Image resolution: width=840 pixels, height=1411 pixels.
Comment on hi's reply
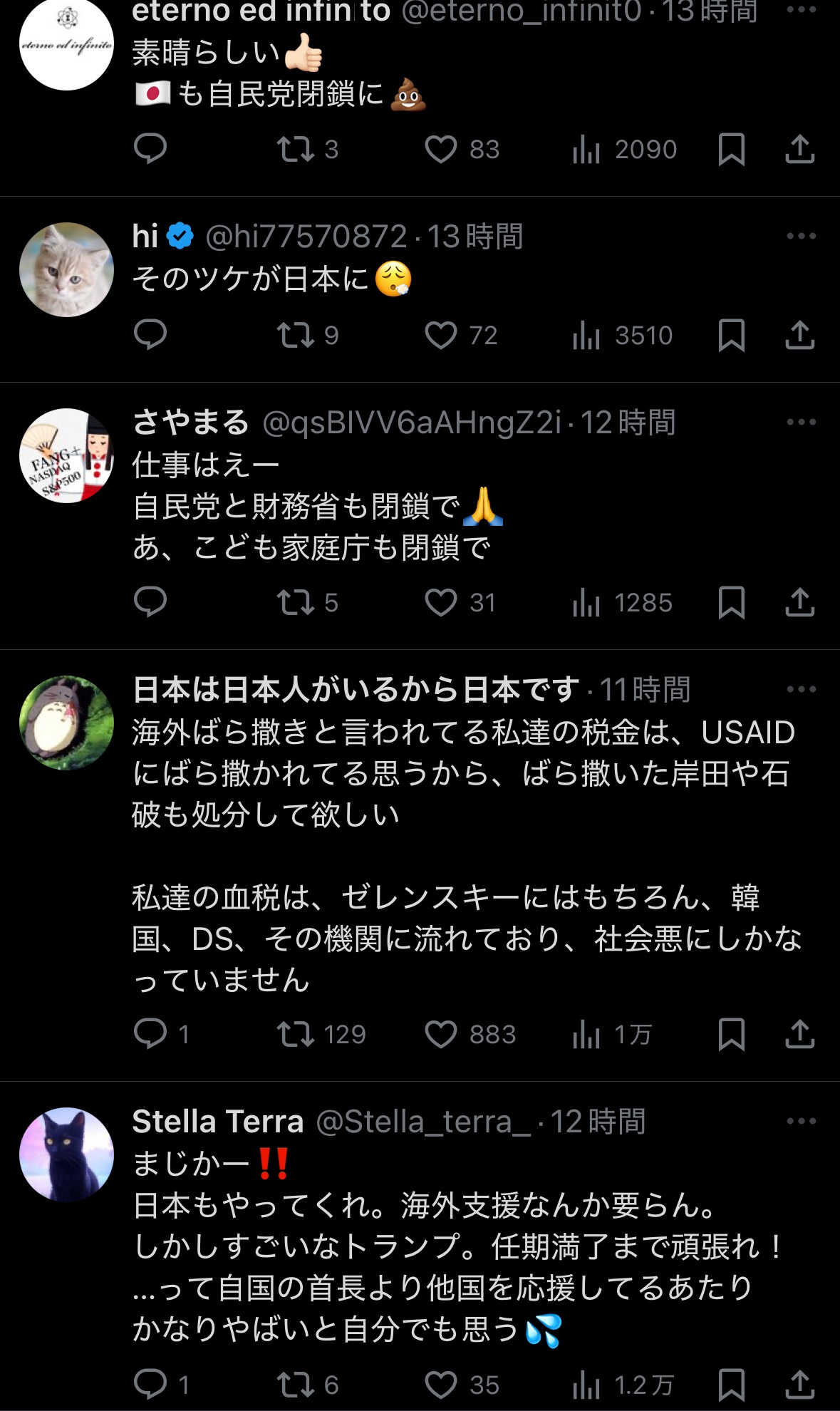point(150,335)
